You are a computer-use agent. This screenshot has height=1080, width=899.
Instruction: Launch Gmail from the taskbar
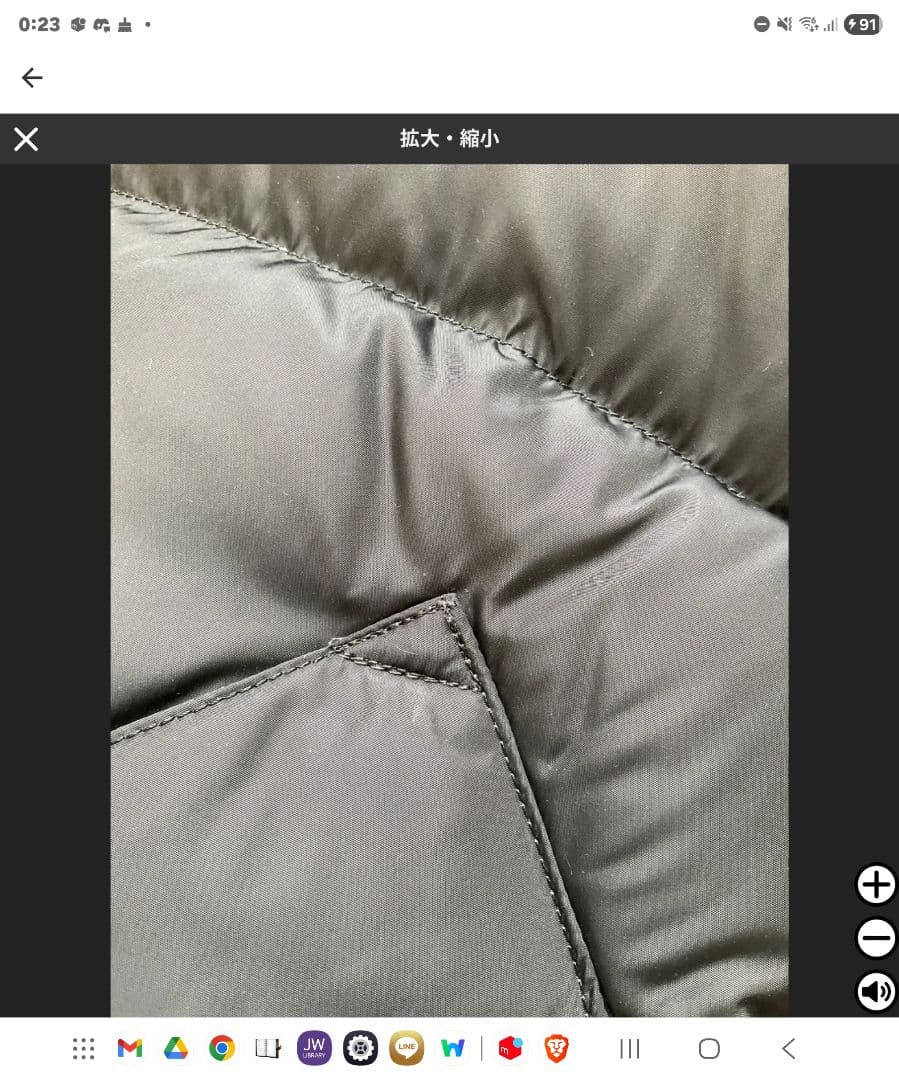click(129, 1048)
